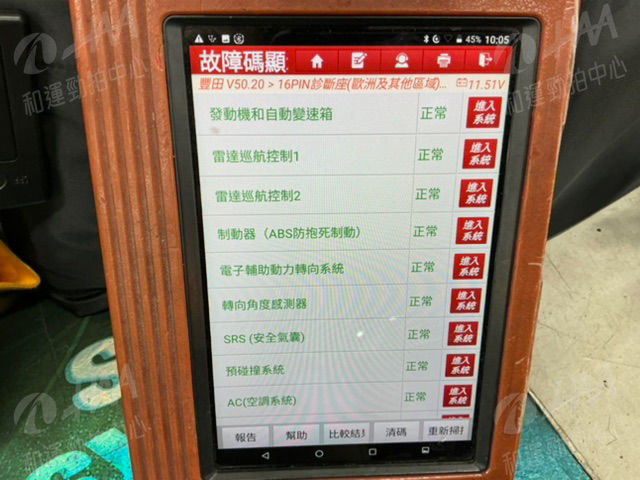Enter system for 雷達巡航控制2
This screenshot has height=480, width=640.
(475, 193)
